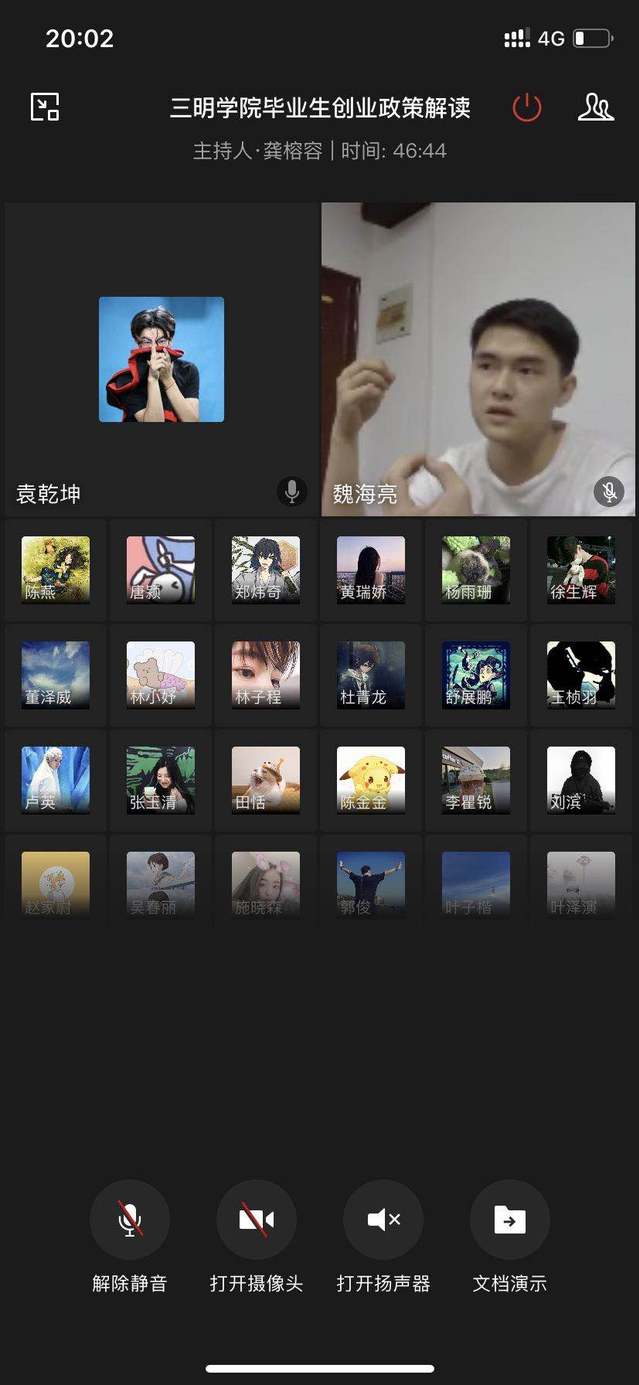The image size is (639, 1385).
Task: Tap participant 郑炜奇's avatar
Action: [x=266, y=570]
